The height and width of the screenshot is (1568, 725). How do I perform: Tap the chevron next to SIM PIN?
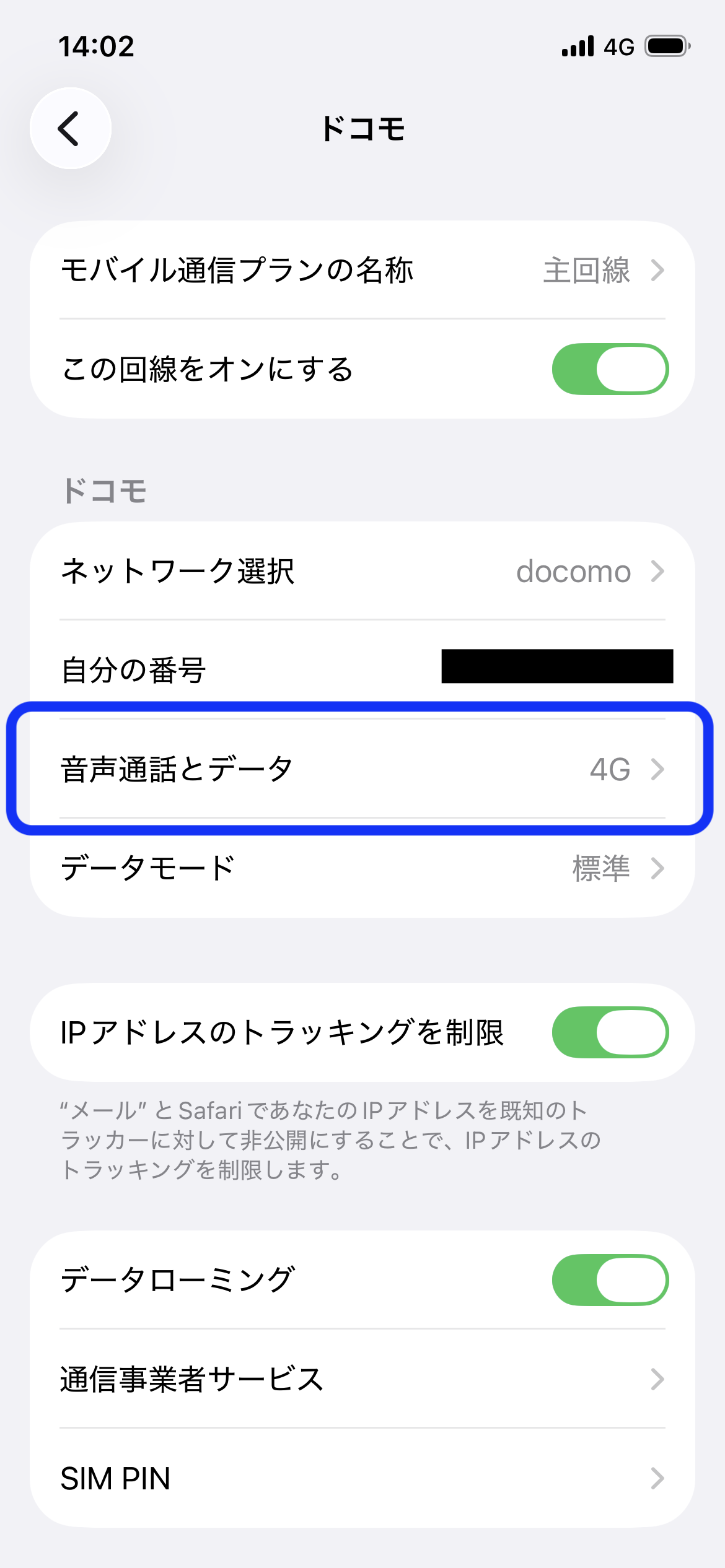pyautogui.click(x=657, y=1479)
